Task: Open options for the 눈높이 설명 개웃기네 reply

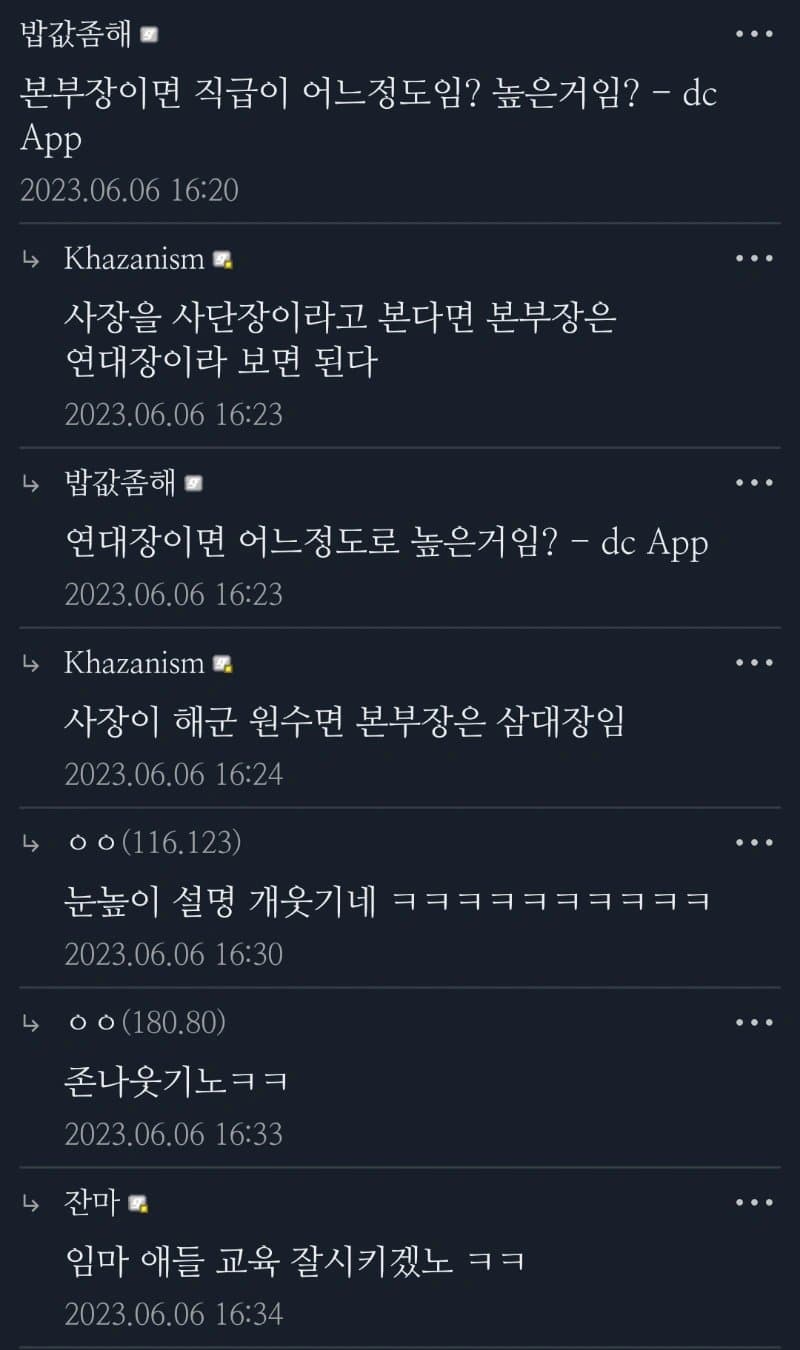Action: click(x=754, y=842)
